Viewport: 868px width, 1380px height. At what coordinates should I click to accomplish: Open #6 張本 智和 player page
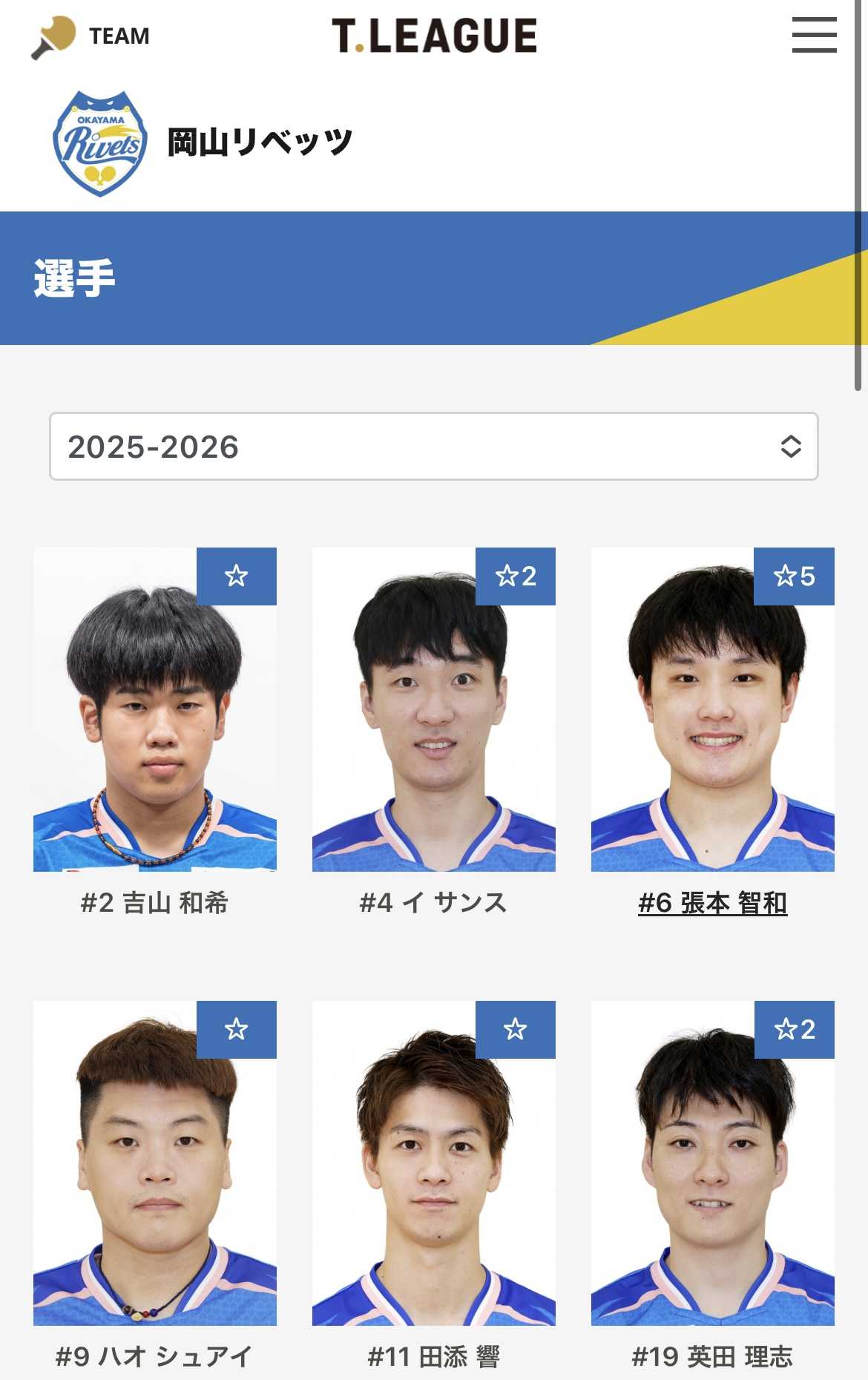[712, 710]
